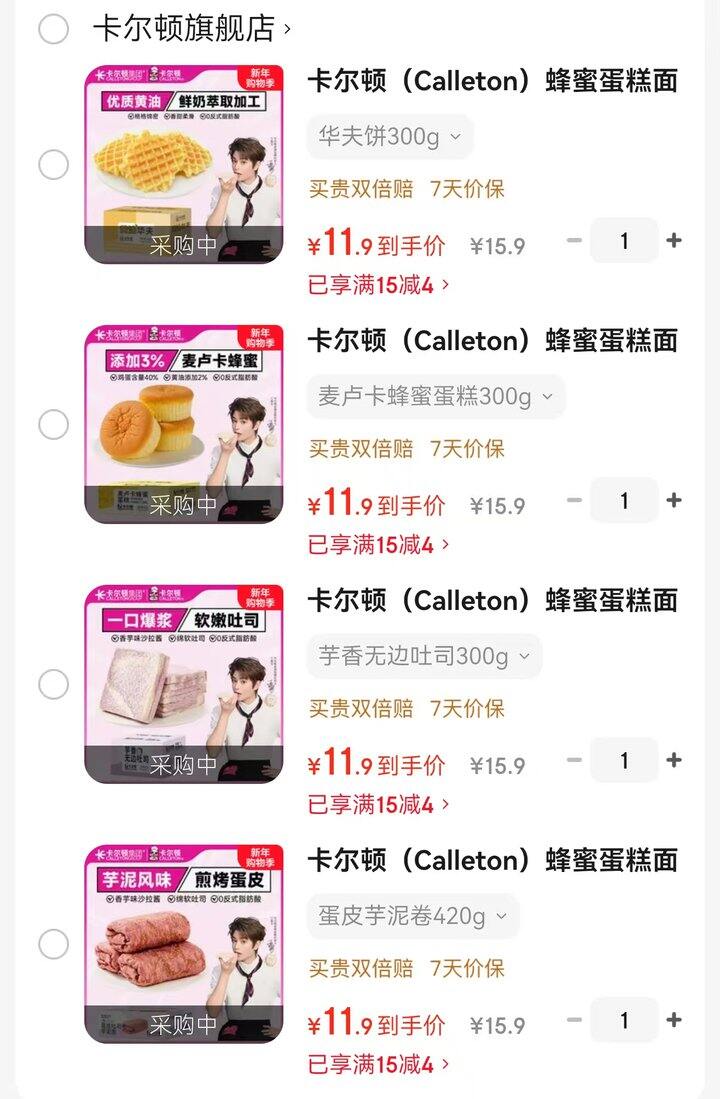View the discount details for 芋香无边吐司300g
720x1099 pixels.
[378, 805]
